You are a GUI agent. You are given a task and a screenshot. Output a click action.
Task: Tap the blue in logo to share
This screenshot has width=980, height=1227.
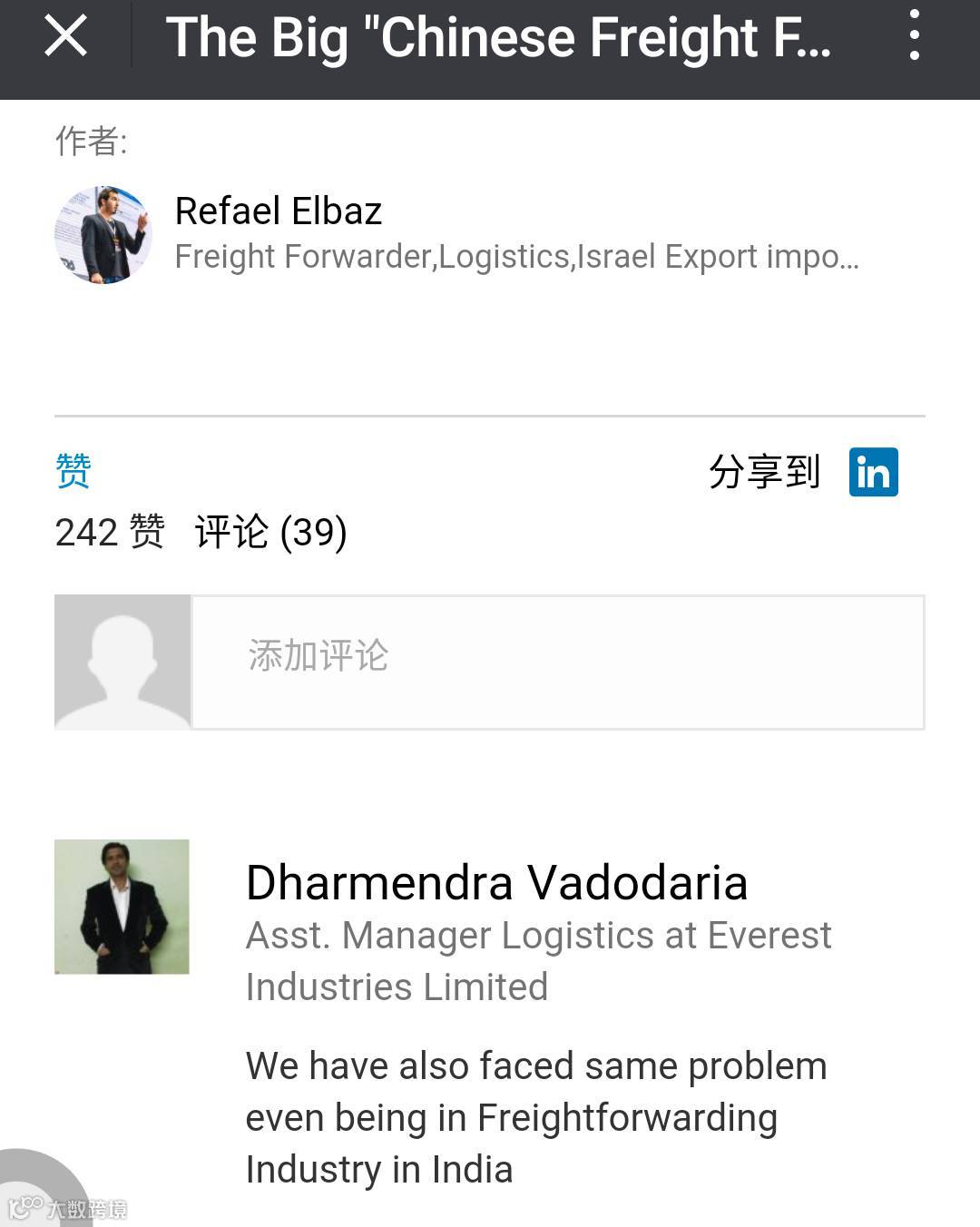(x=874, y=471)
